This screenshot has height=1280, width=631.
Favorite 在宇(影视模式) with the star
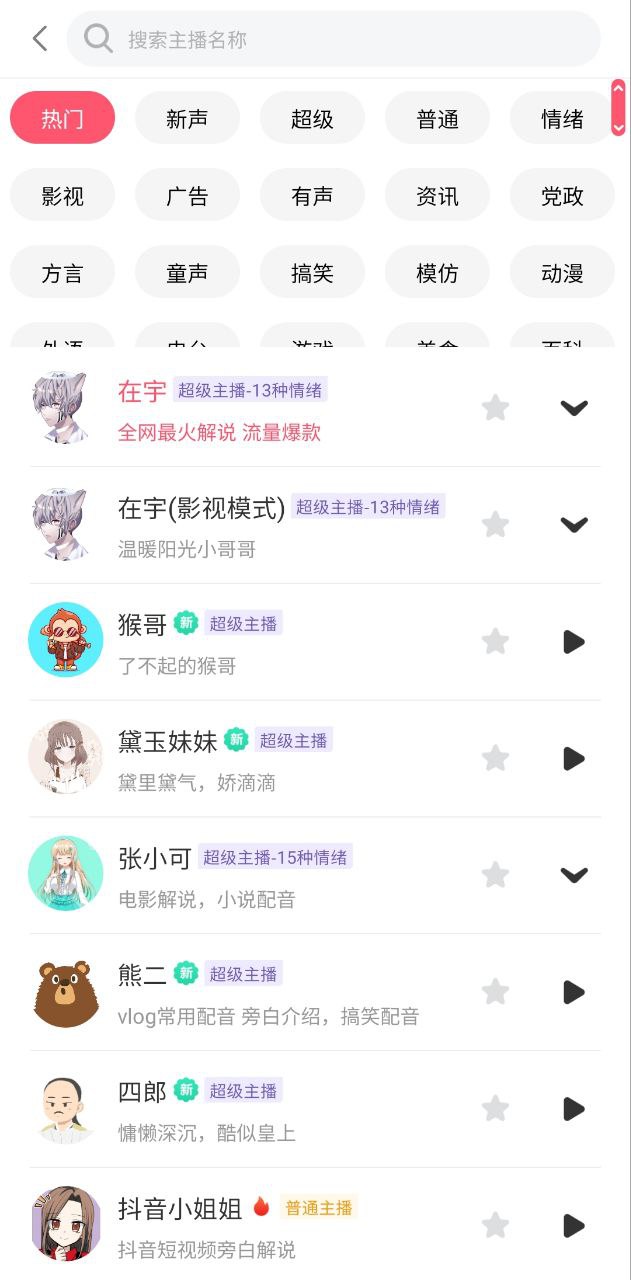click(495, 524)
